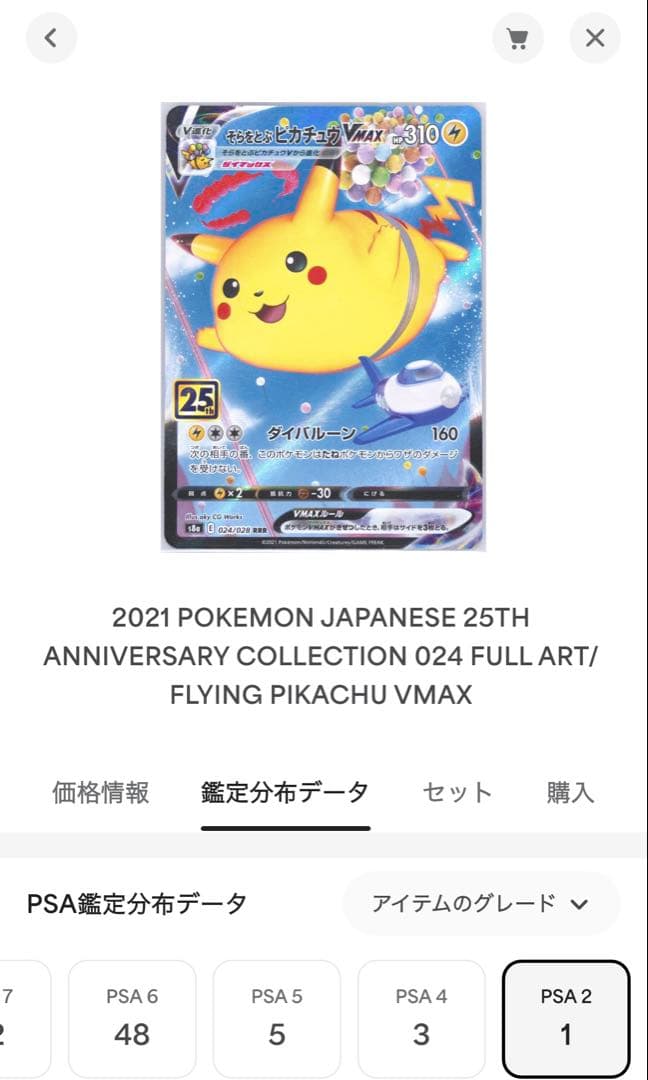The width and height of the screenshot is (648, 1080).
Task: View the Flying Pikachu VMAX card image
Action: pyautogui.click(x=323, y=327)
